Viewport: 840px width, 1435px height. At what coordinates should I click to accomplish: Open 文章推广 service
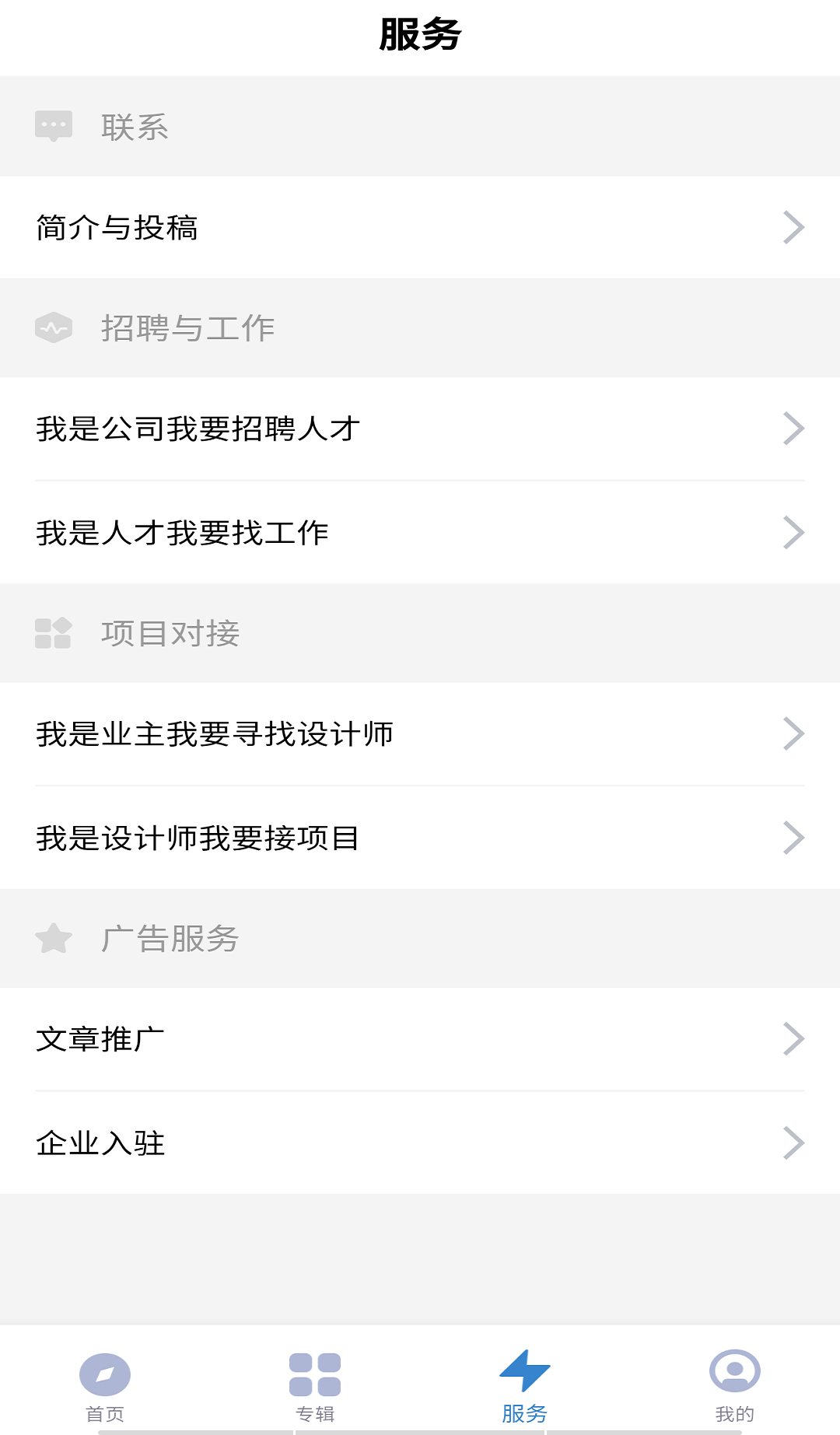coord(420,1038)
